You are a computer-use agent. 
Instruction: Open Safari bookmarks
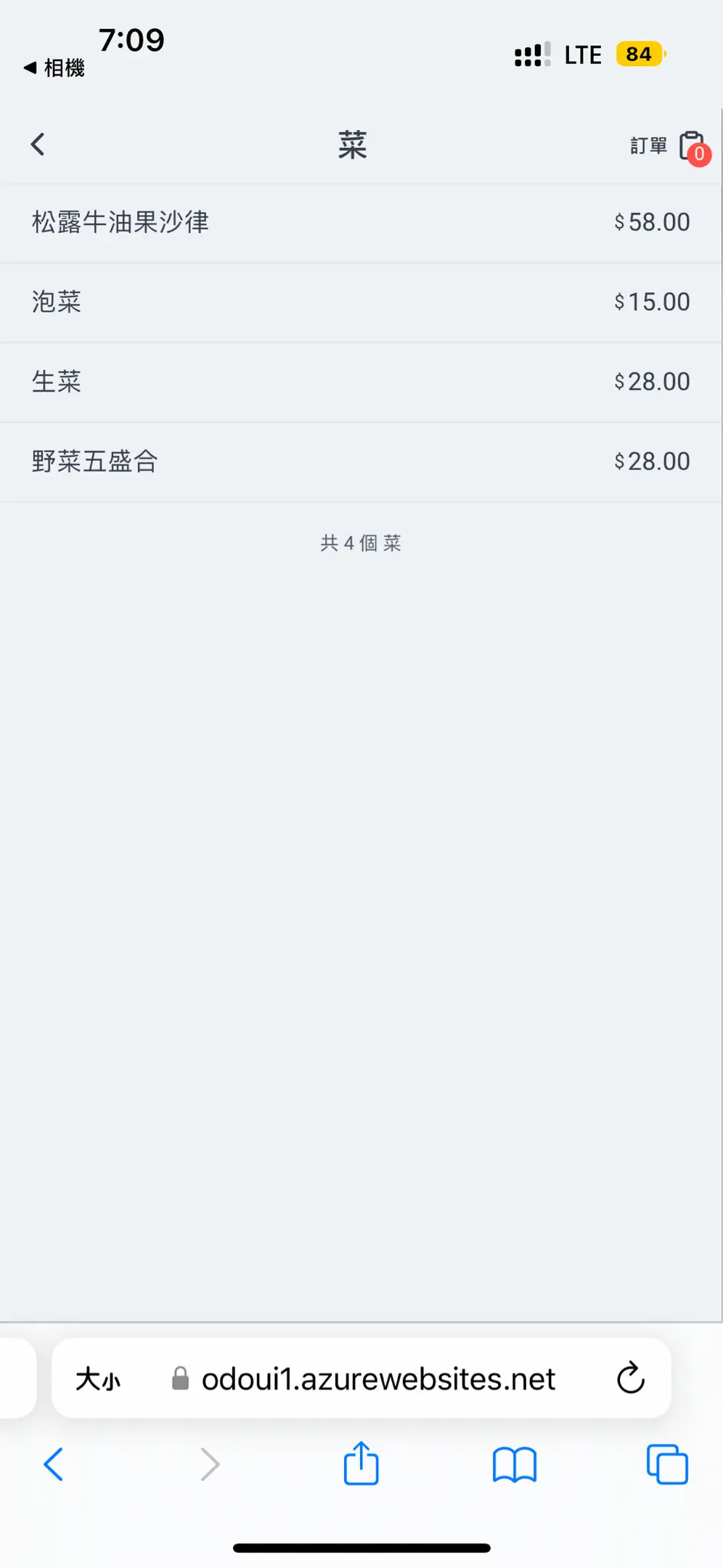[514, 1464]
